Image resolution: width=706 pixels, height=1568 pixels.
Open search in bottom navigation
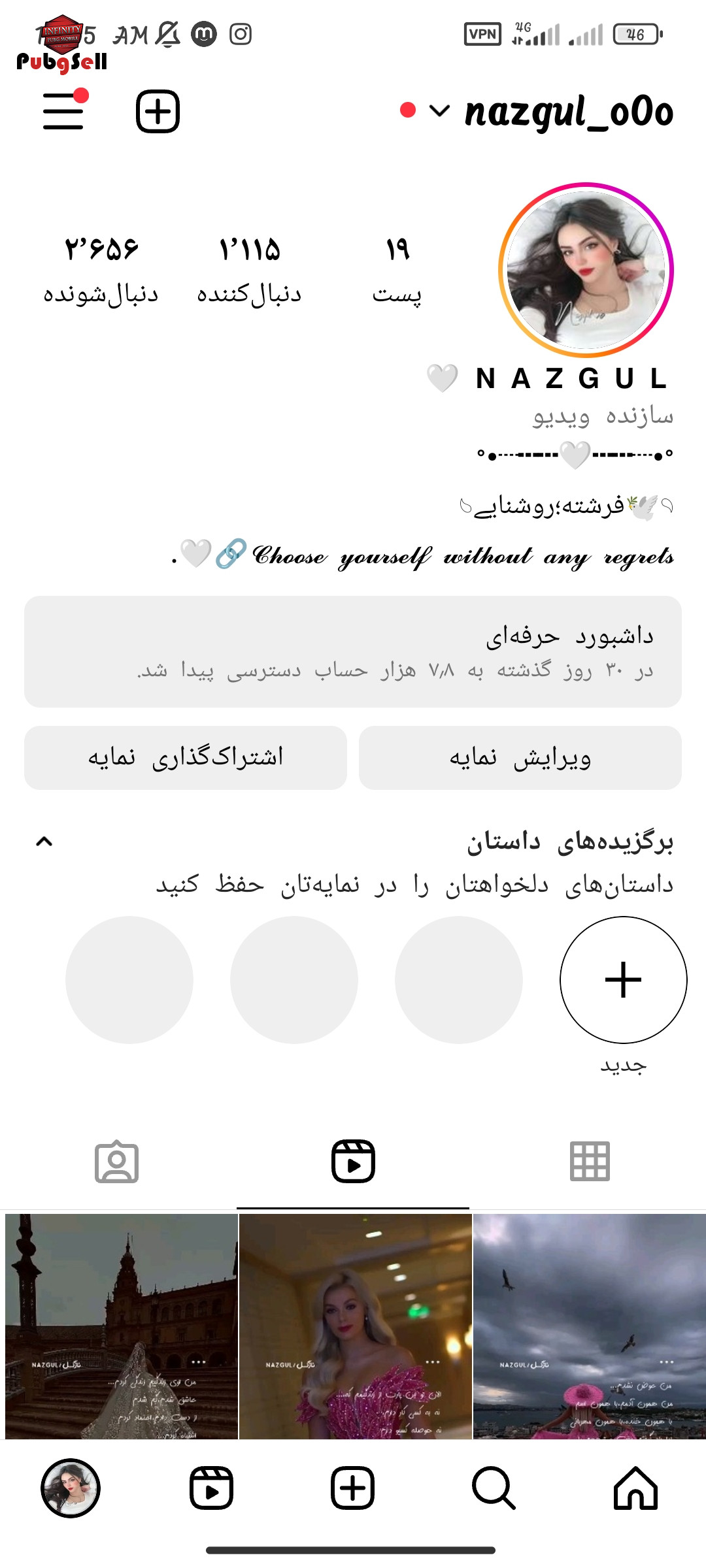tap(494, 1488)
